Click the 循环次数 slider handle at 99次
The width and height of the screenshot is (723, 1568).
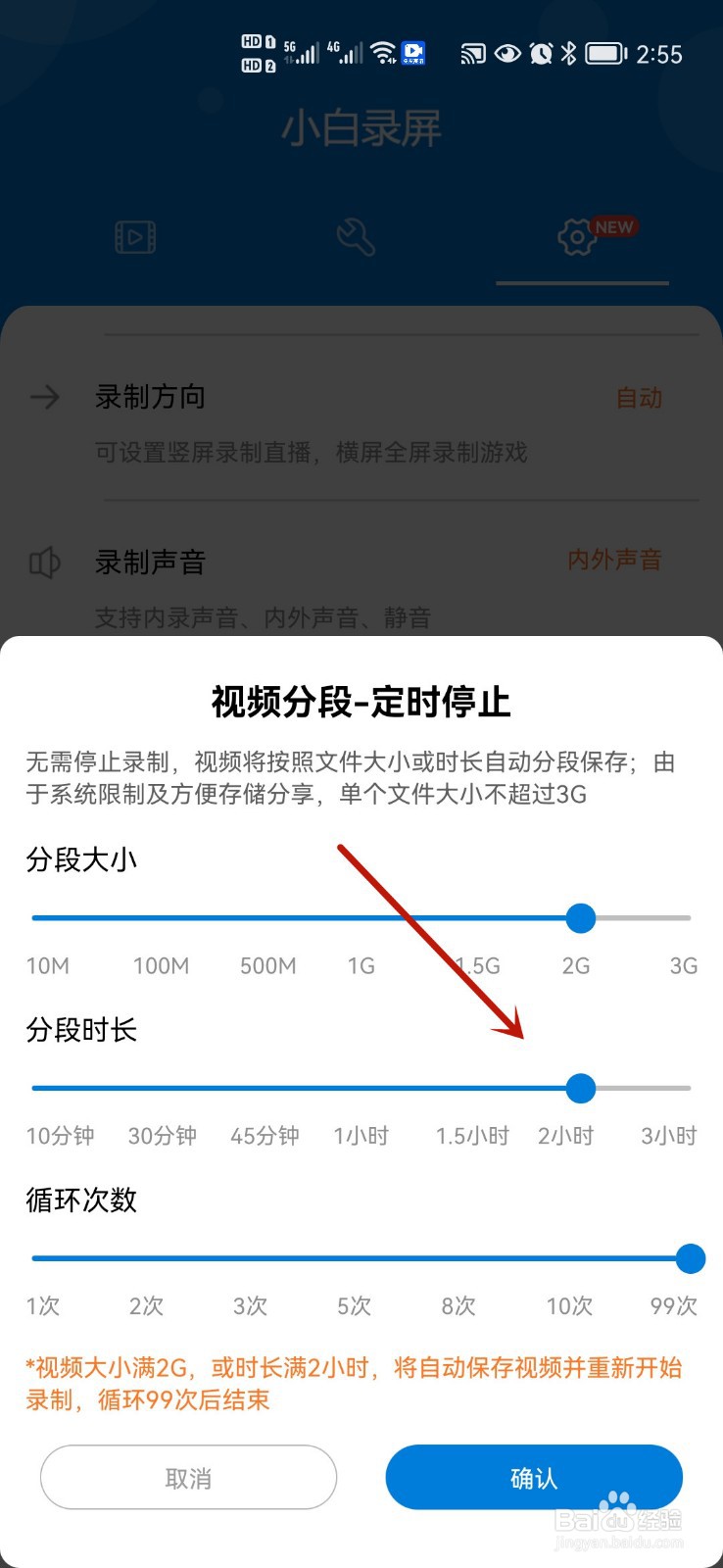(691, 1257)
